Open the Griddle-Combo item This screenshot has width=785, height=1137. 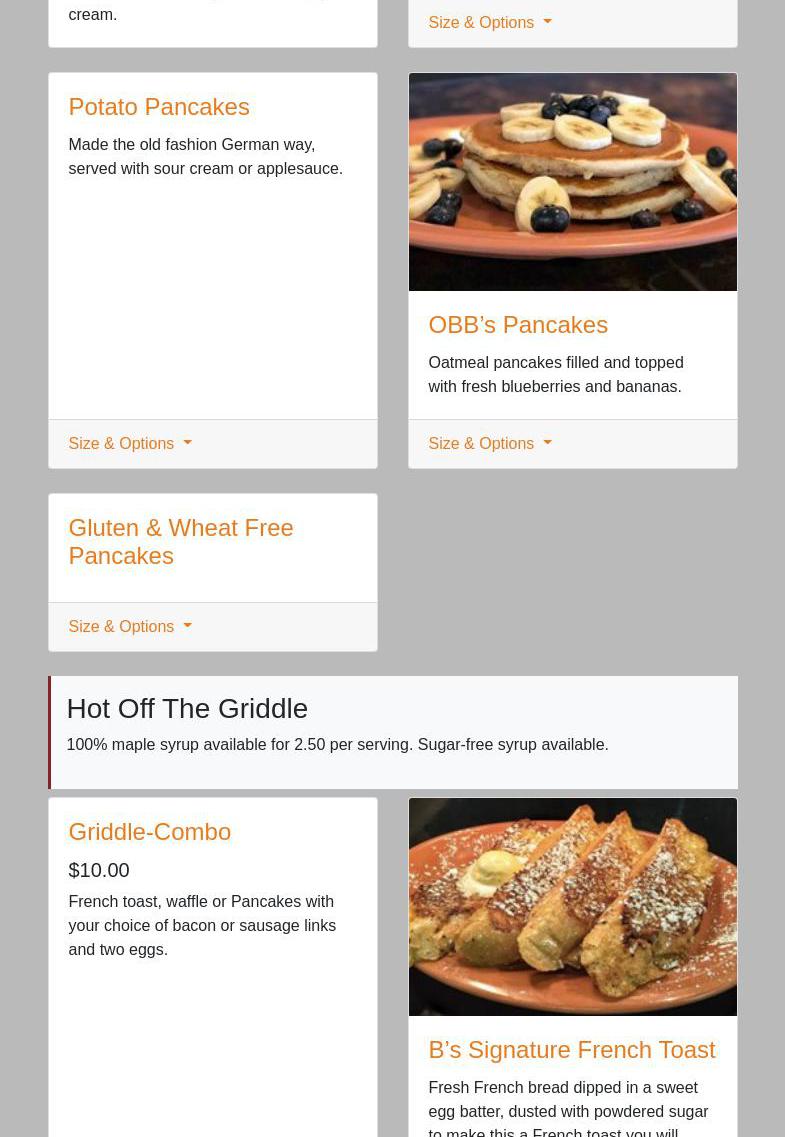pyautogui.click(x=150, y=832)
